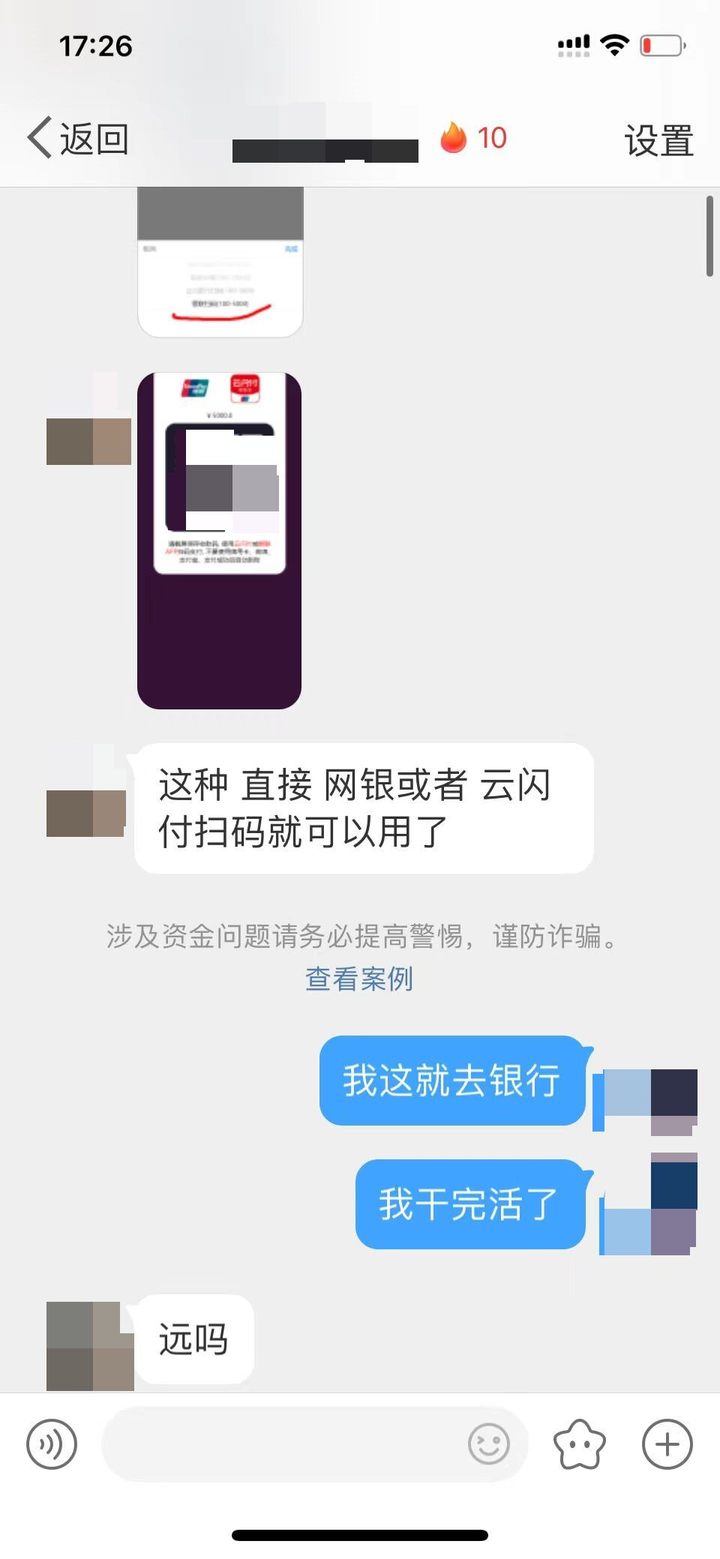Switch to voice message input
The width and height of the screenshot is (720, 1559).
51,1444
